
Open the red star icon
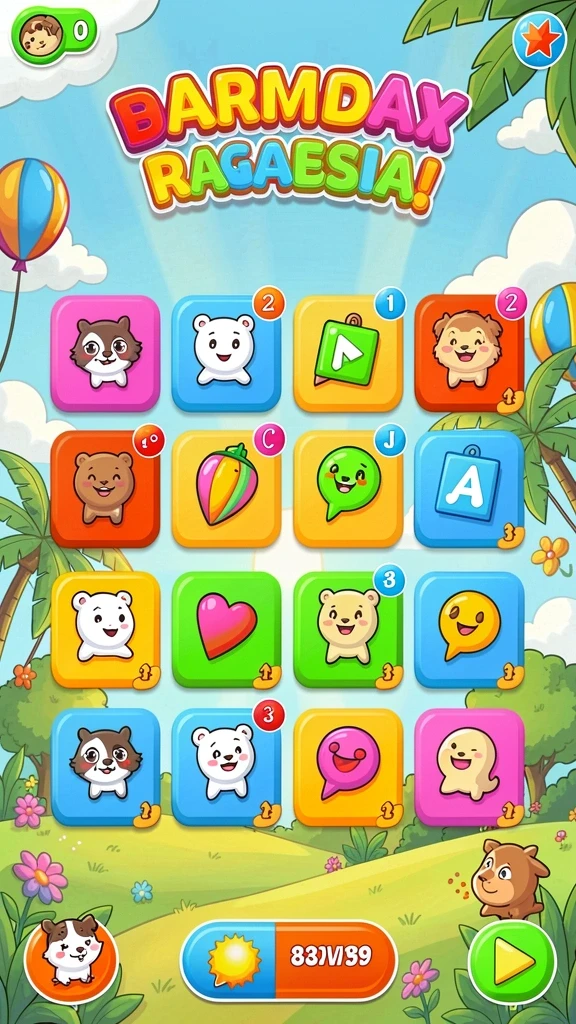539,40
